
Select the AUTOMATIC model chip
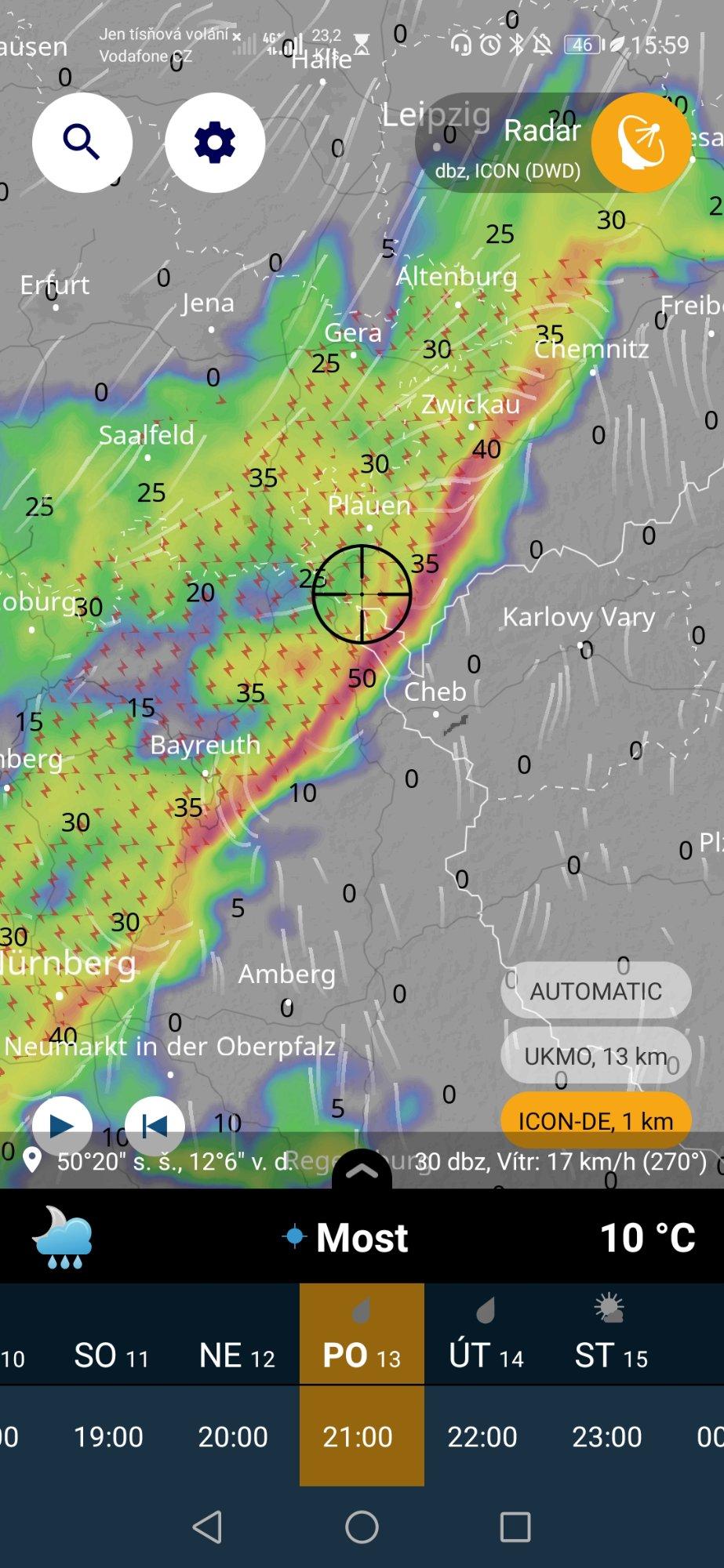[595, 991]
